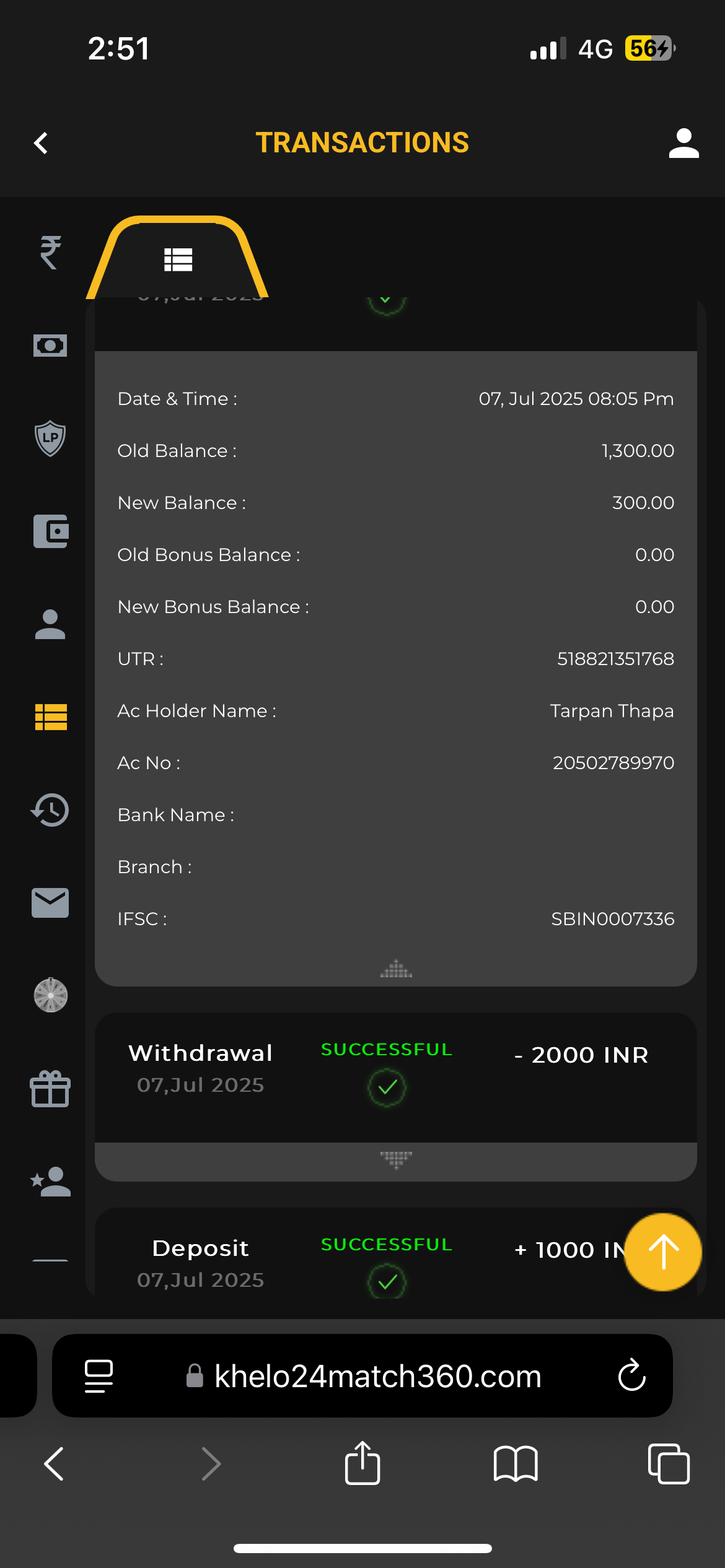This screenshot has height=1568, width=725.
Task: Open the envelope messages icon
Action: pos(50,903)
